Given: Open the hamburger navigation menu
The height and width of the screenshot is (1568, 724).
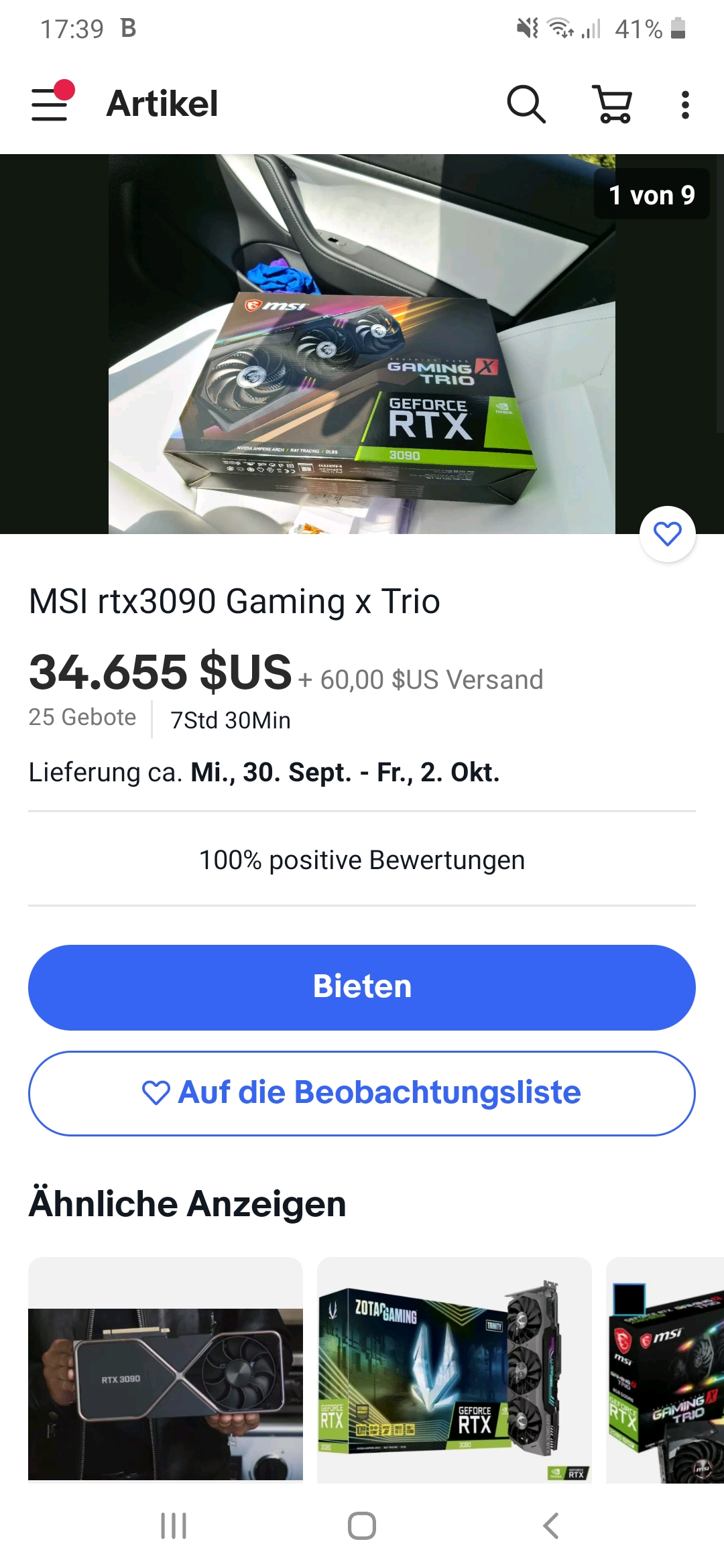Looking at the screenshot, I should [51, 104].
